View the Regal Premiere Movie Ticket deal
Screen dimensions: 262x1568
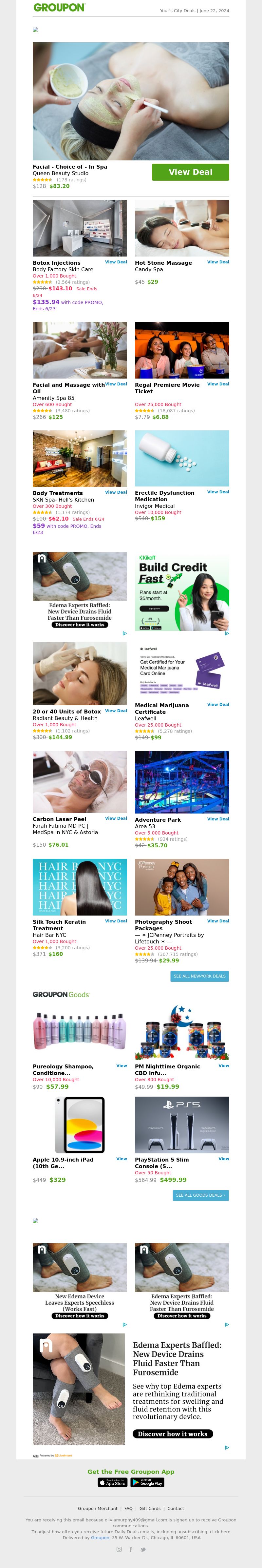218,384
